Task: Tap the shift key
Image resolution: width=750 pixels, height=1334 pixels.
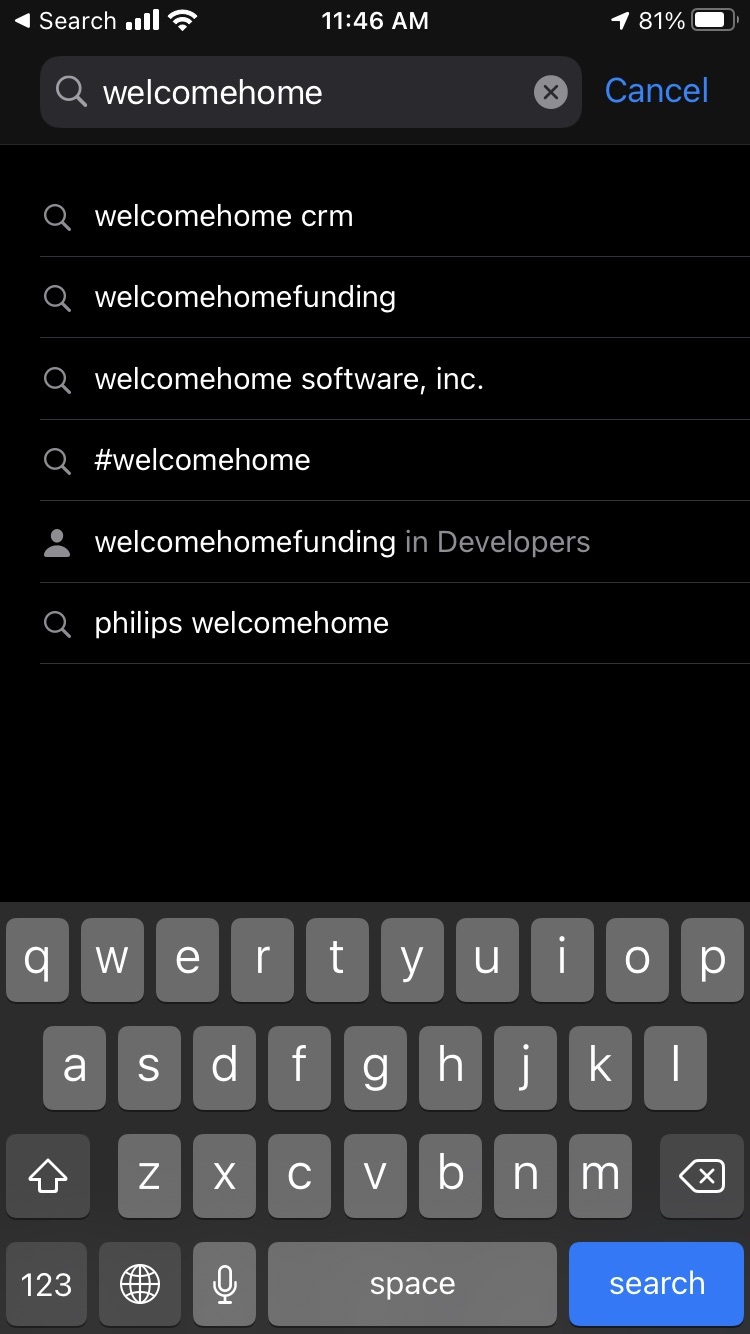Action: (48, 1176)
